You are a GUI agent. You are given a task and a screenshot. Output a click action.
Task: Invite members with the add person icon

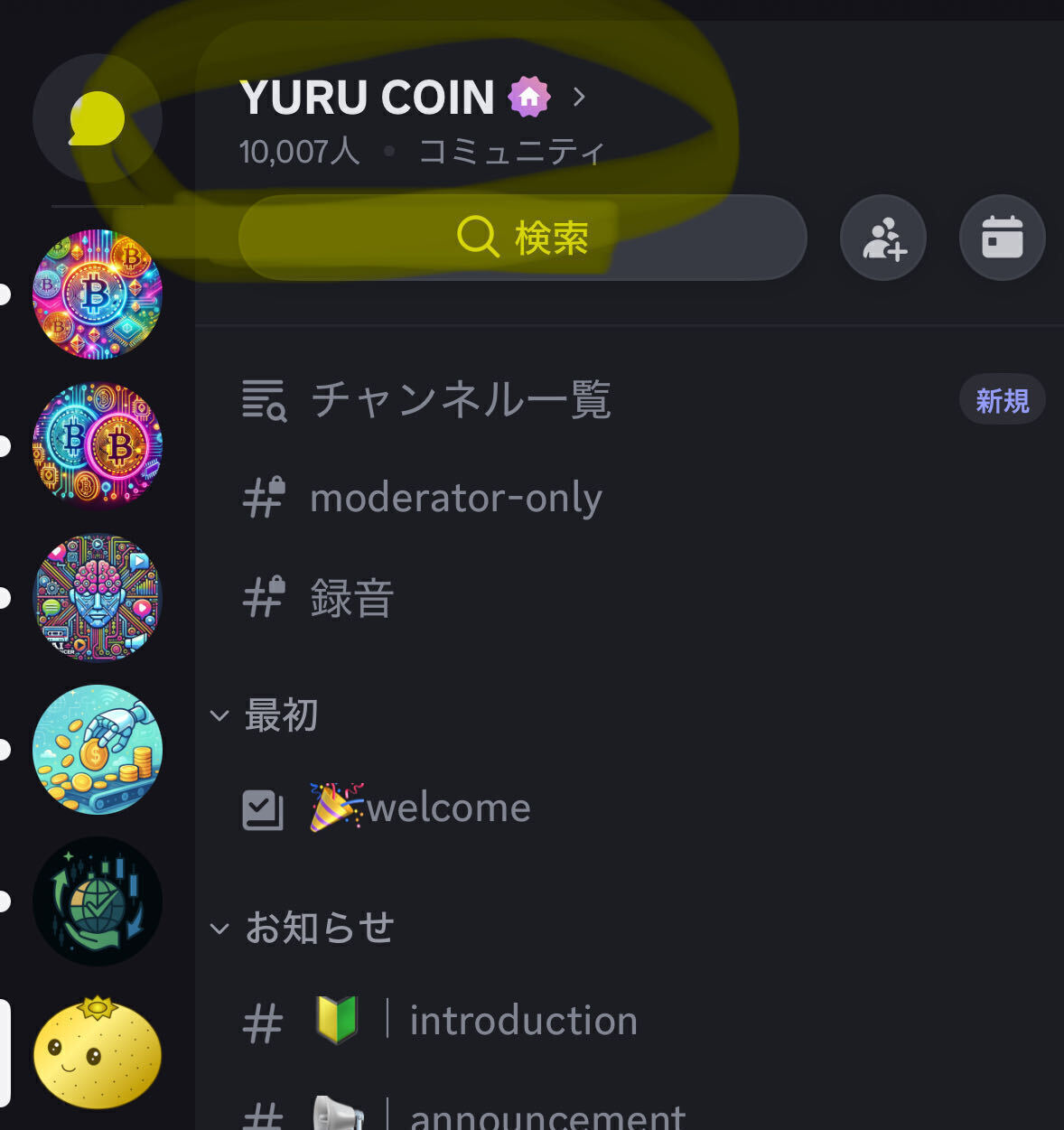(882, 238)
